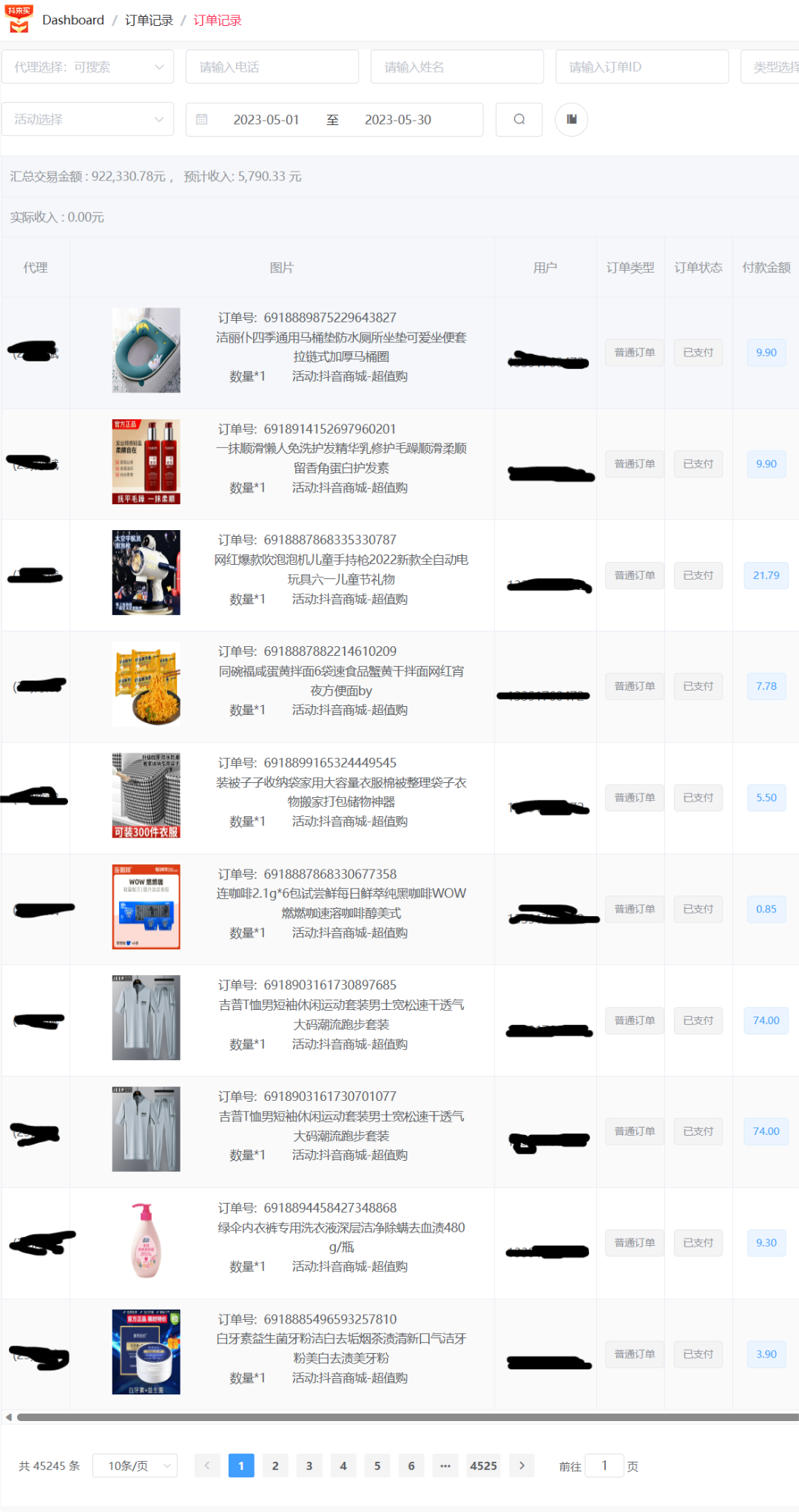Image resolution: width=799 pixels, height=1512 pixels.
Task: Expand more pages with the ellipsis
Action: (445, 1465)
